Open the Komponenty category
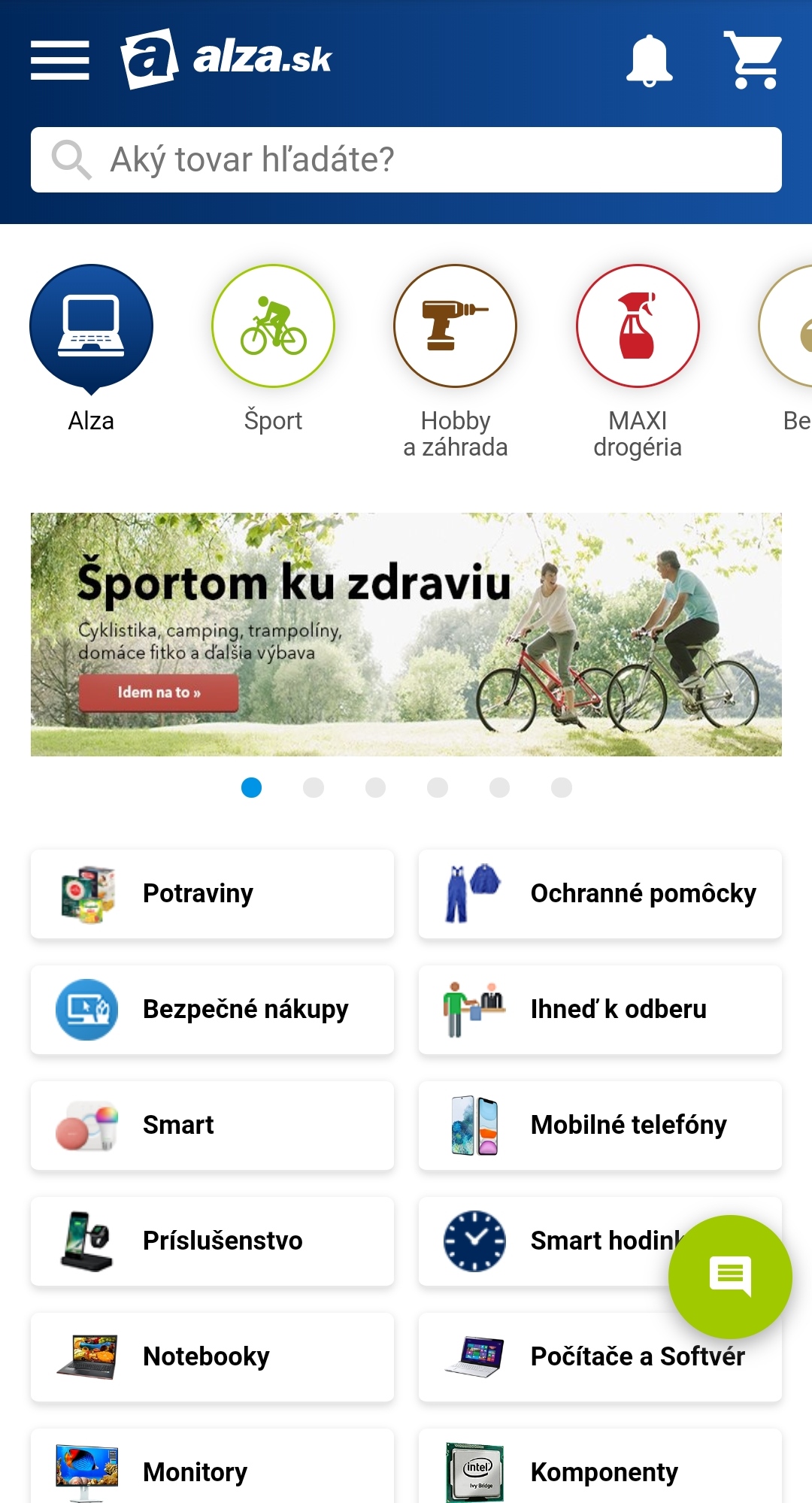 click(x=599, y=1471)
